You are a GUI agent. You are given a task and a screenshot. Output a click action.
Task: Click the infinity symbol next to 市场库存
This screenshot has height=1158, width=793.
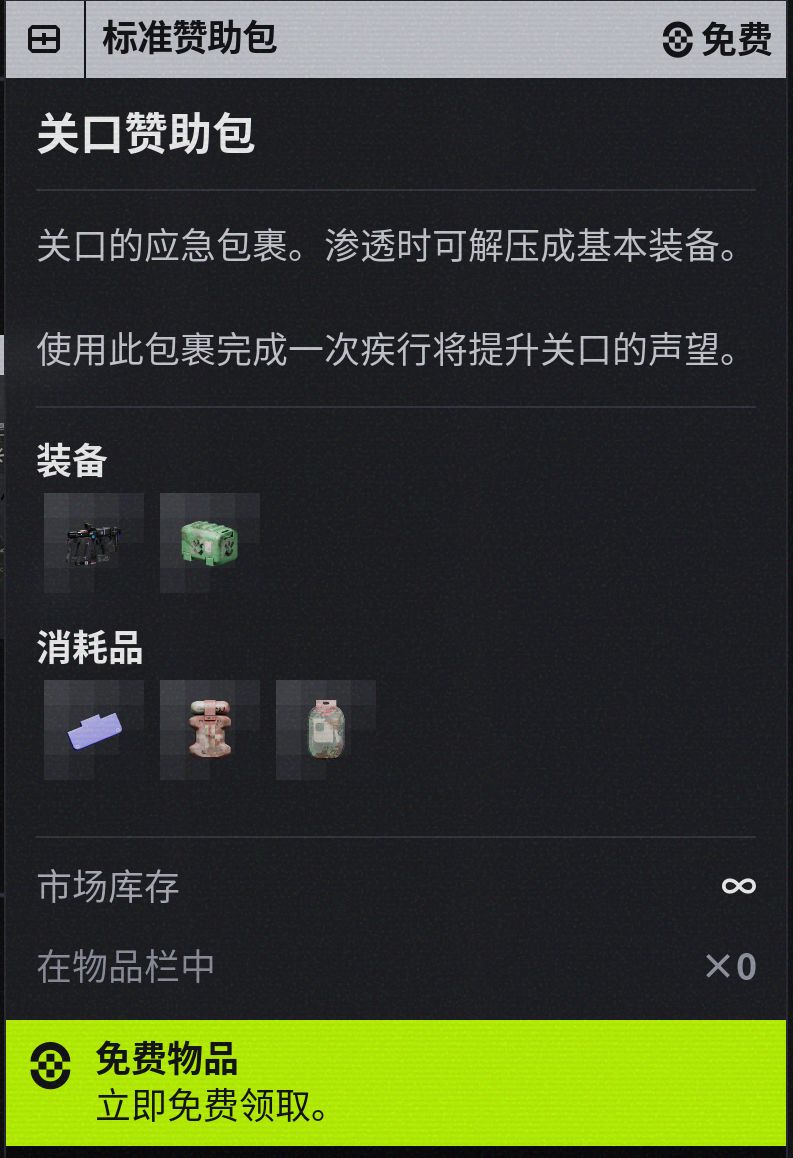click(x=737, y=886)
